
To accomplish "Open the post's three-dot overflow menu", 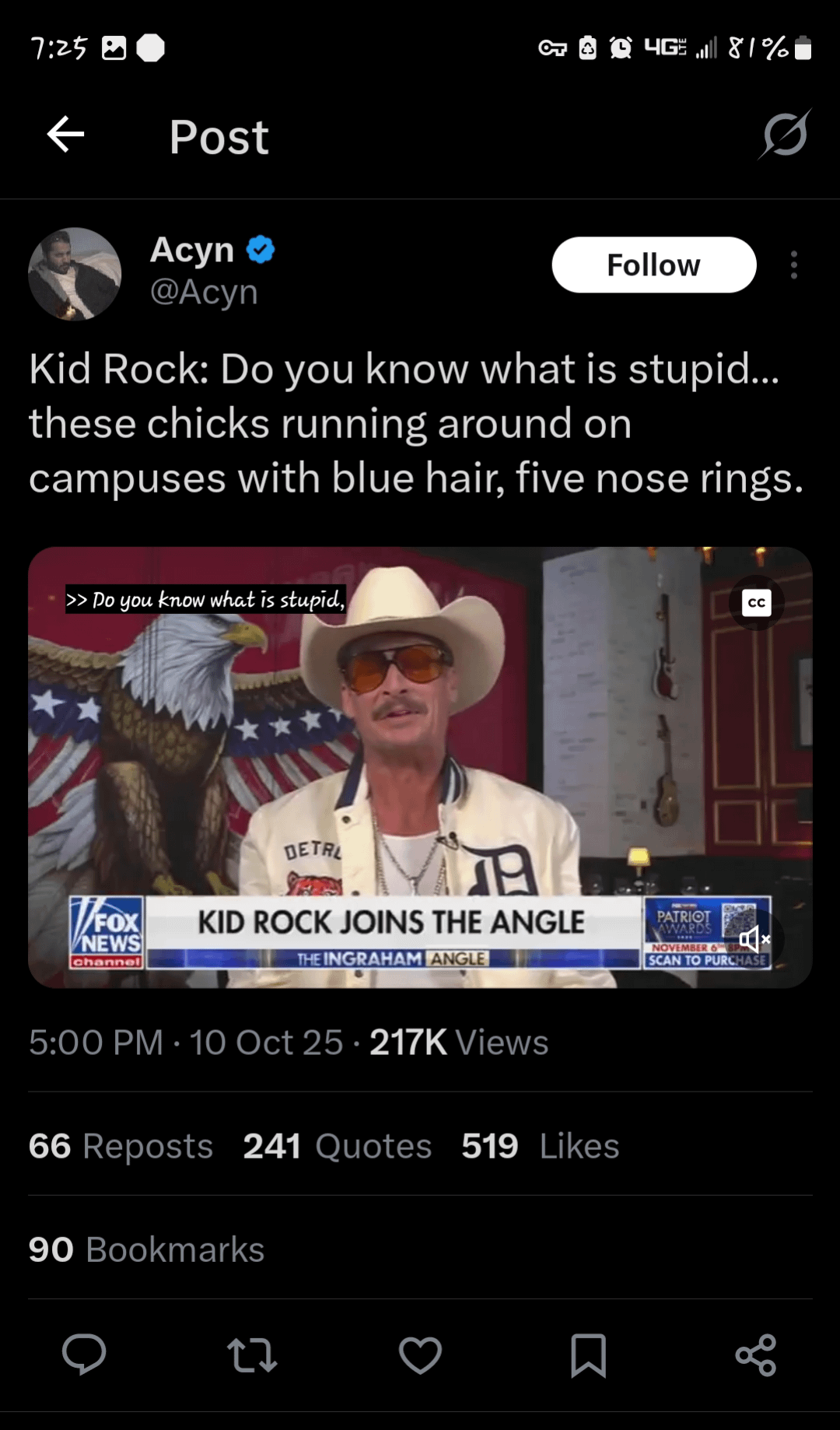I will pos(793,265).
